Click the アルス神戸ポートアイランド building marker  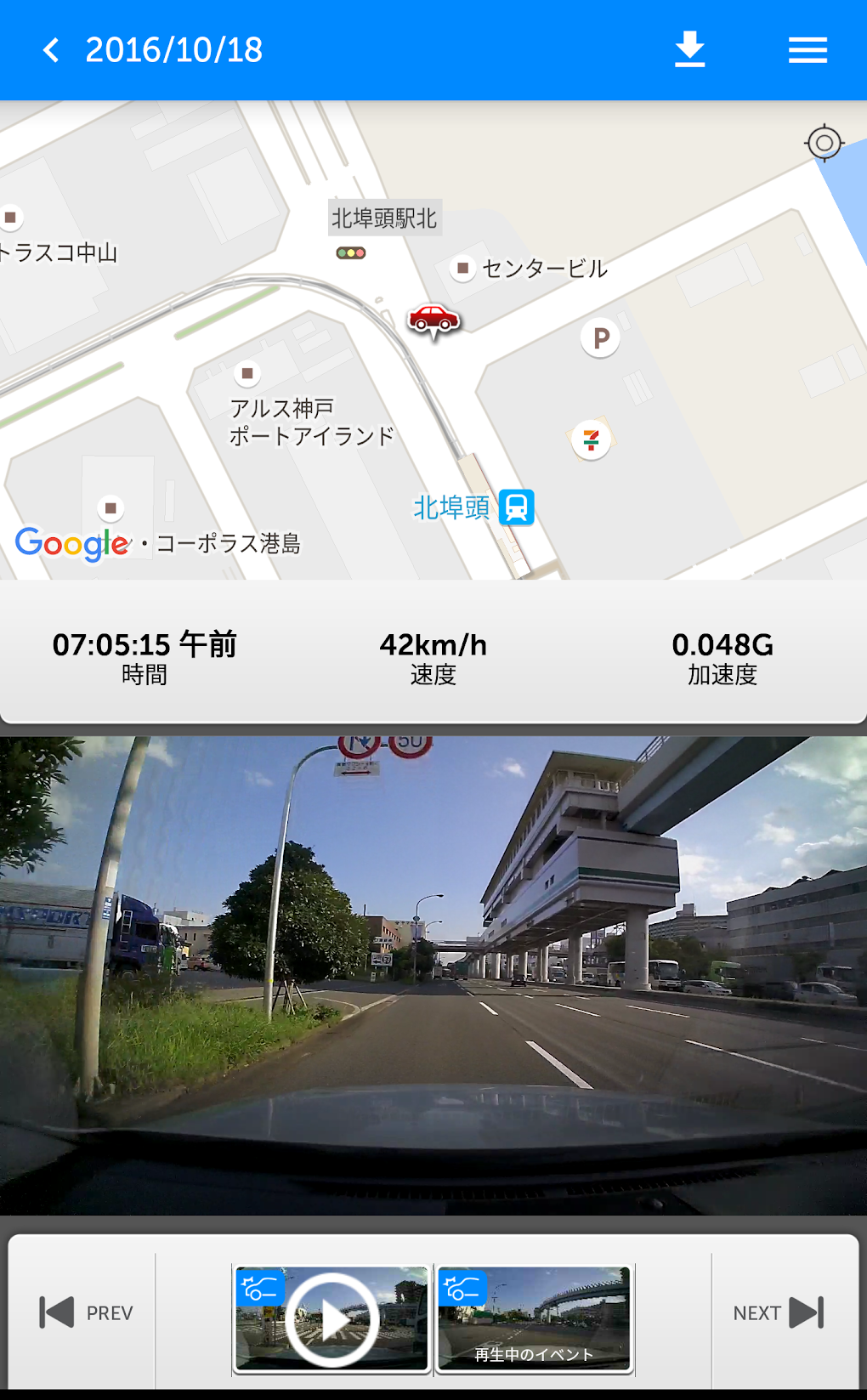pyautogui.click(x=247, y=374)
